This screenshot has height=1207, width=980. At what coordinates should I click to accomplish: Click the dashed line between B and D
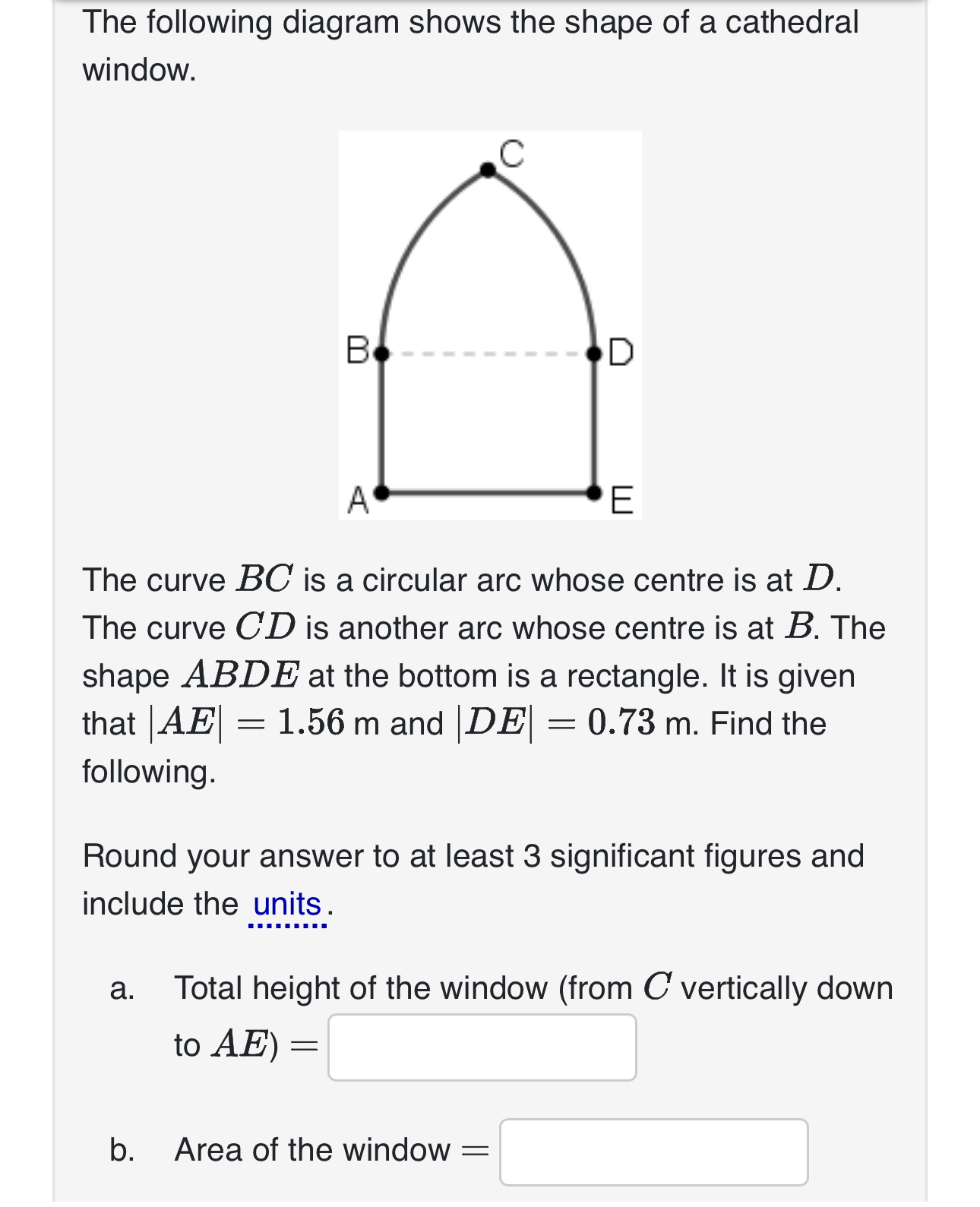[486, 352]
